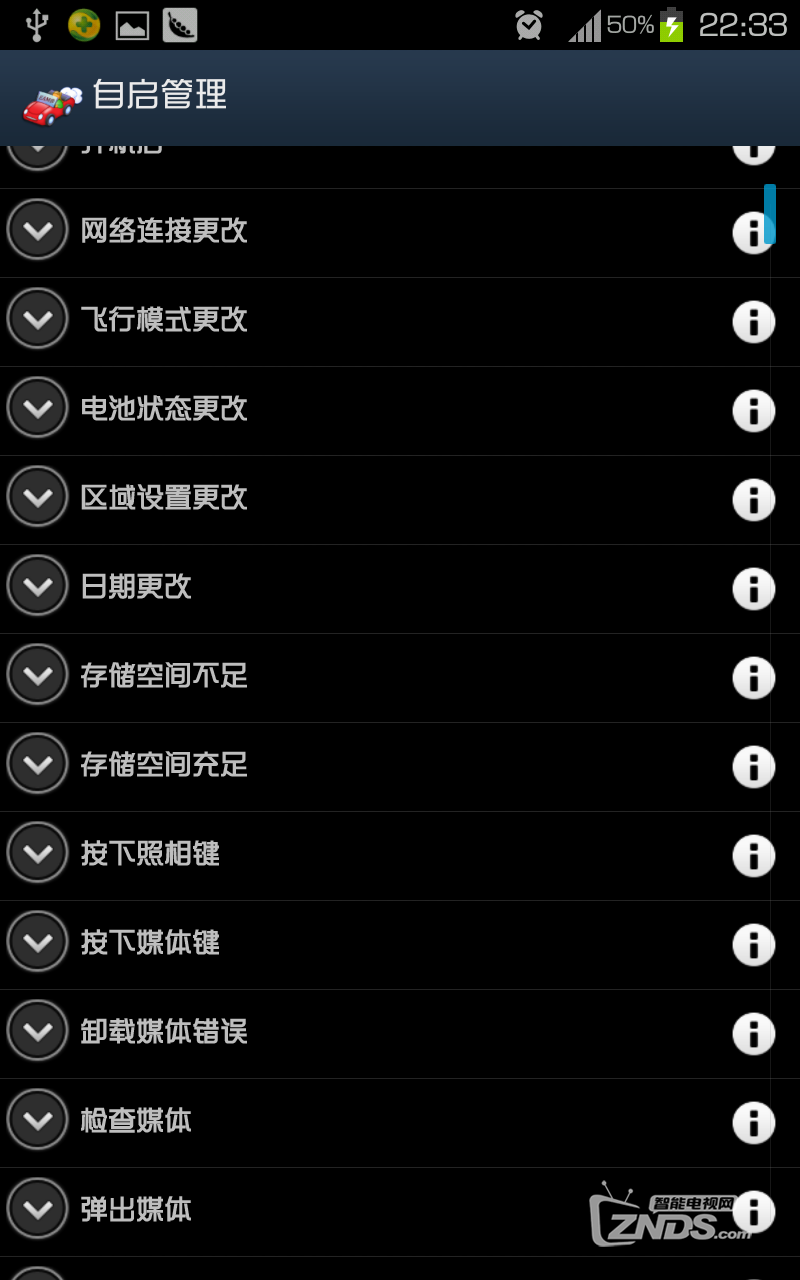Expand the 电池状态更改 entry

tap(38, 409)
